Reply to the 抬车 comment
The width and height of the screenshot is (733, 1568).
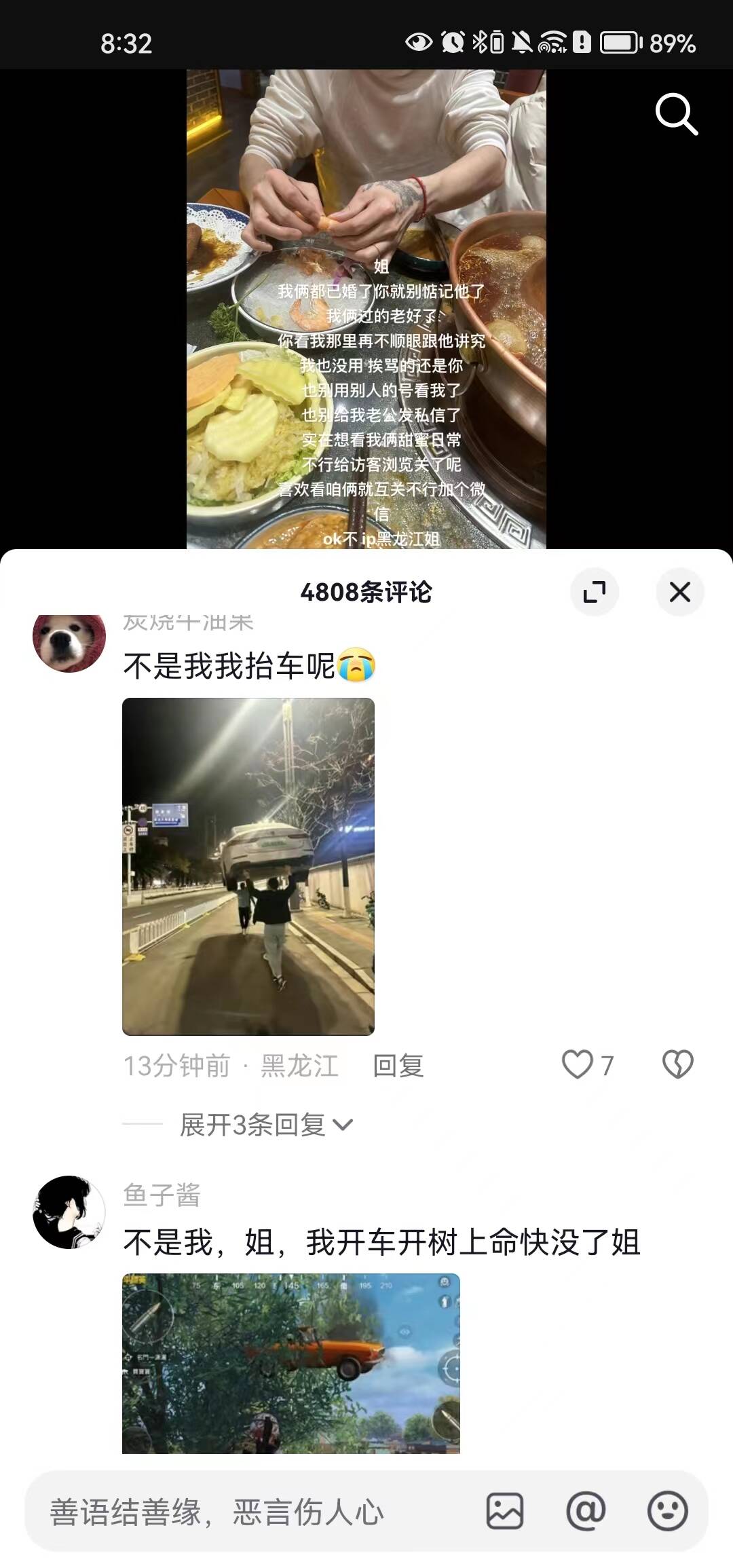click(398, 1066)
